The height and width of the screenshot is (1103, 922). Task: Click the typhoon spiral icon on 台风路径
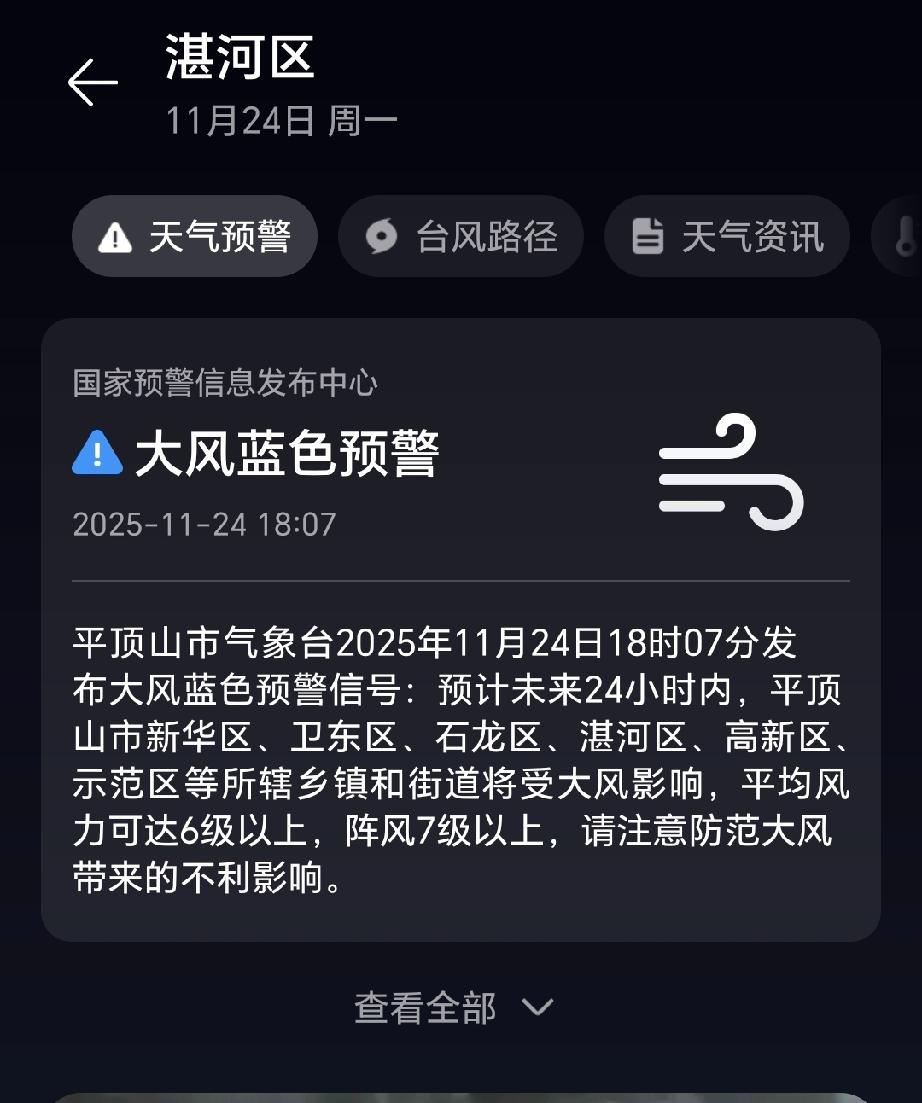point(380,236)
